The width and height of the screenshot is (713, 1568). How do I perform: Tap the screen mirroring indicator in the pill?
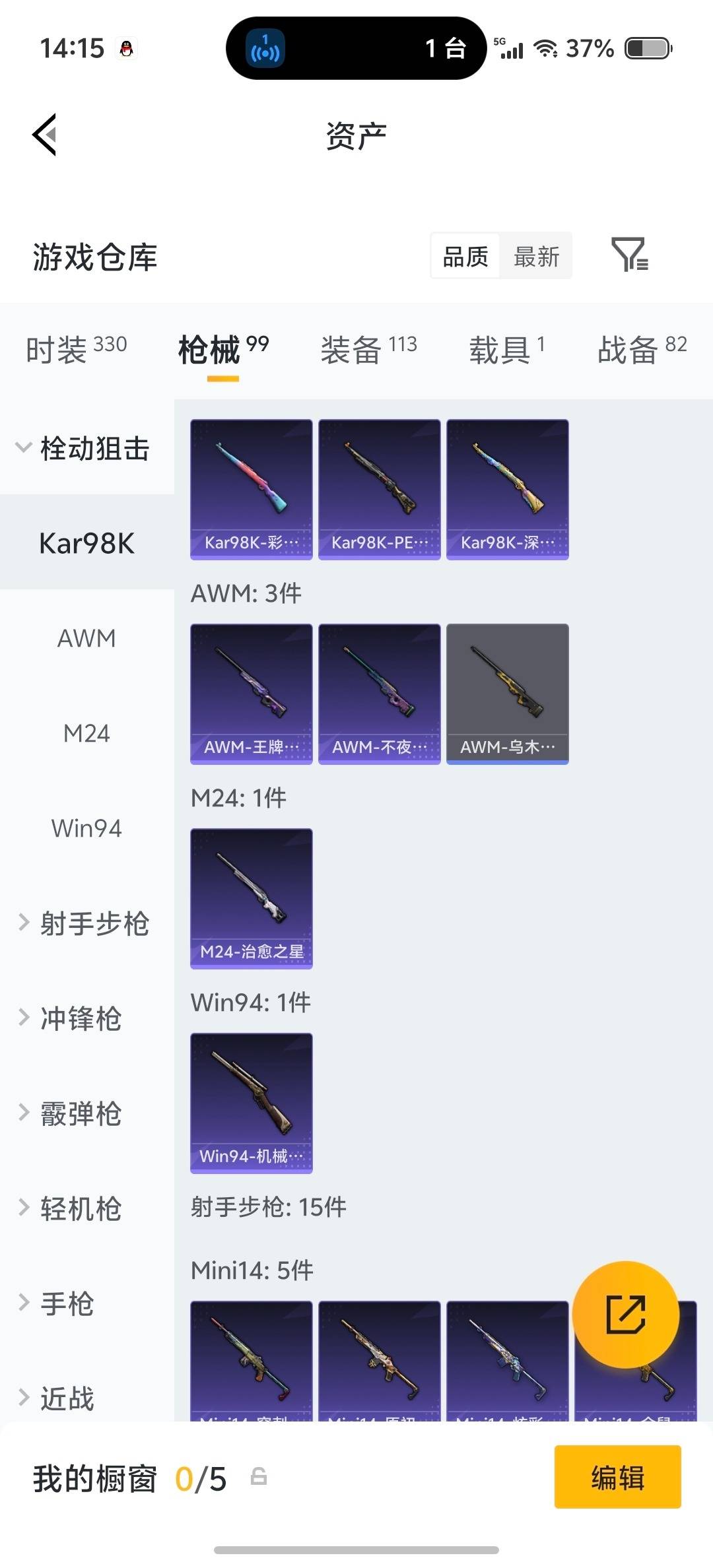(x=265, y=48)
